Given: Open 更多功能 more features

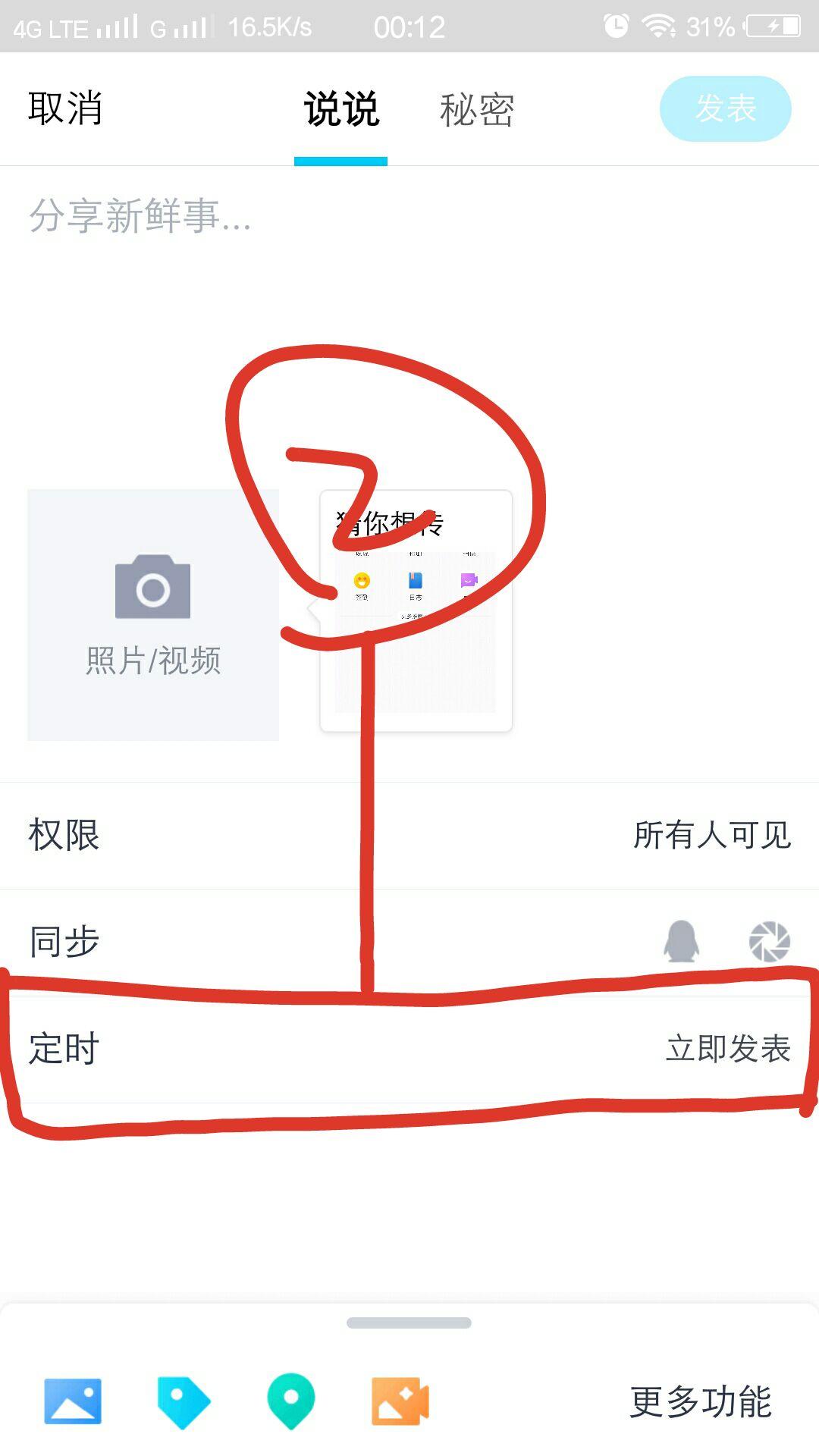Looking at the screenshot, I should click(x=701, y=1401).
